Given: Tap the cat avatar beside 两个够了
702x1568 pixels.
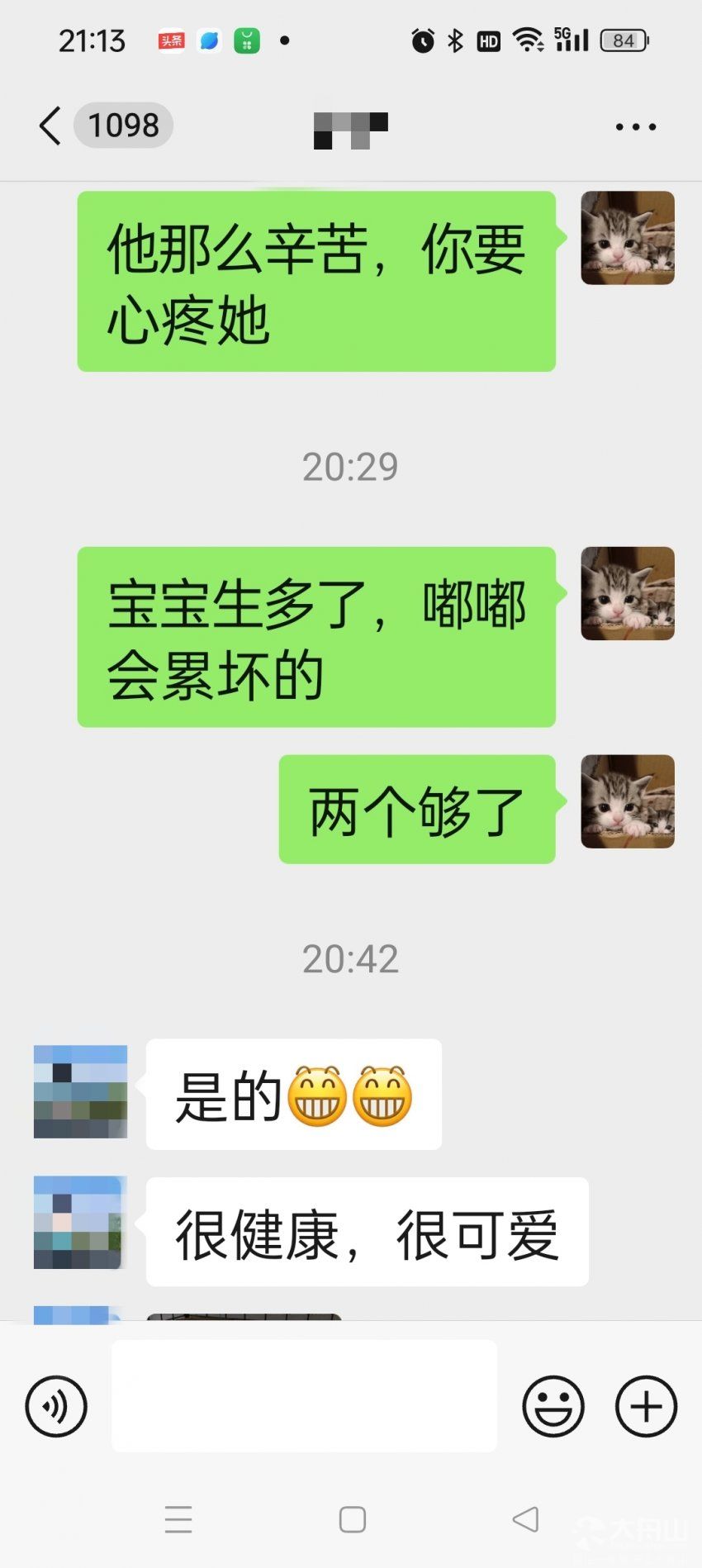Looking at the screenshot, I should coord(628,801).
